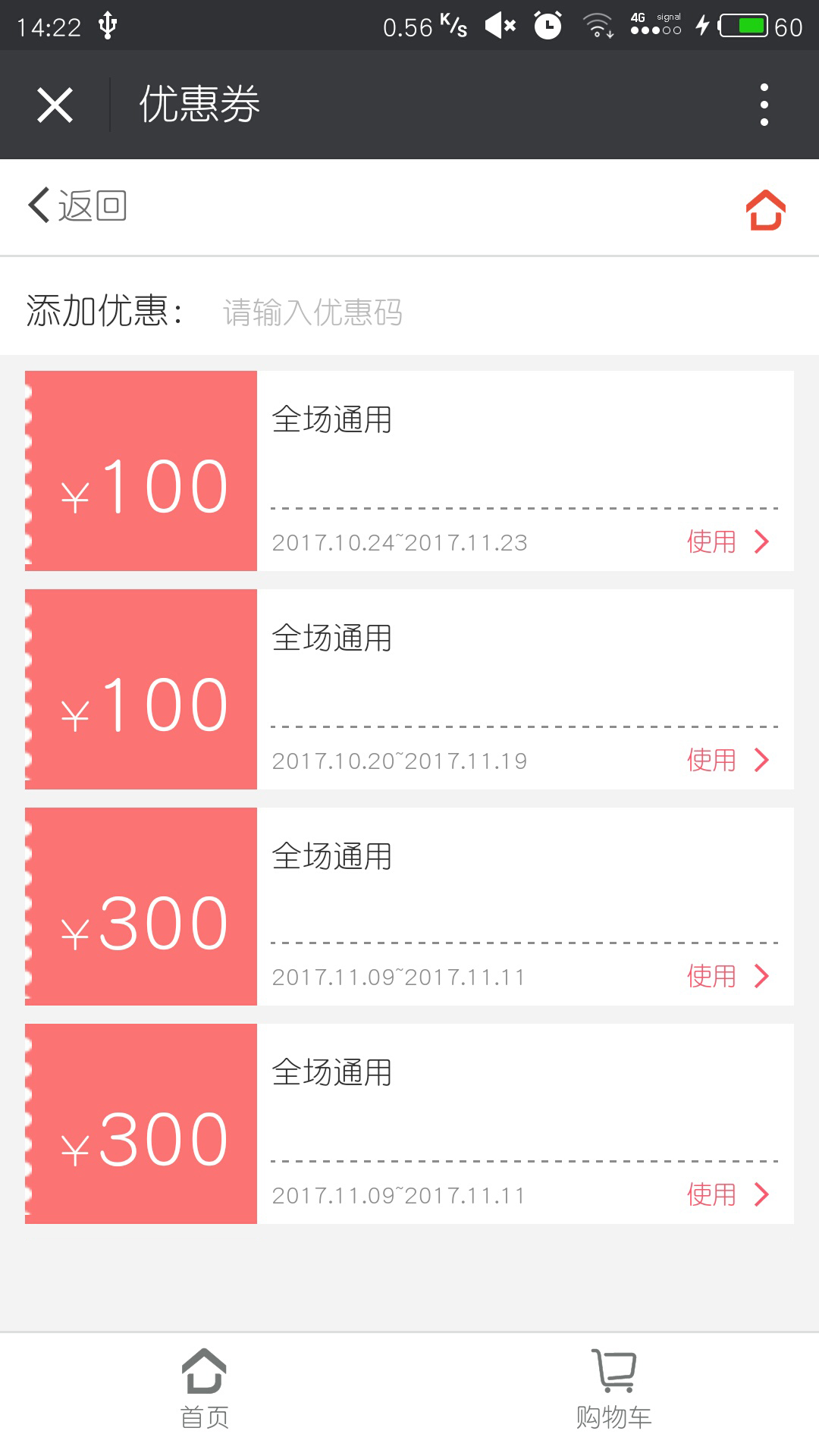Use the ¥100 coupon valid from 2017.10.20
The width and height of the screenshot is (819, 1456).
point(726,760)
